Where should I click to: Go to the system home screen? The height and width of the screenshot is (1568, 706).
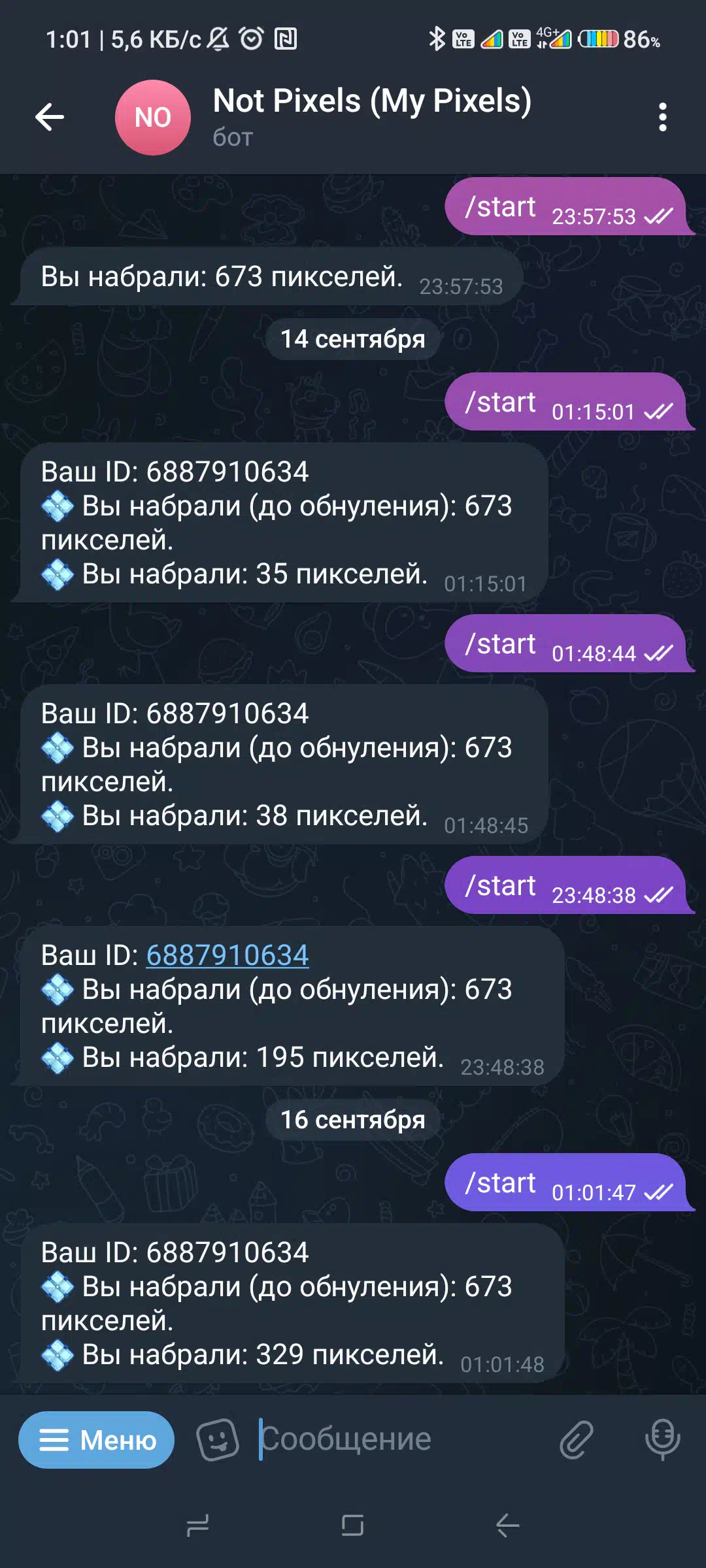pyautogui.click(x=352, y=1526)
